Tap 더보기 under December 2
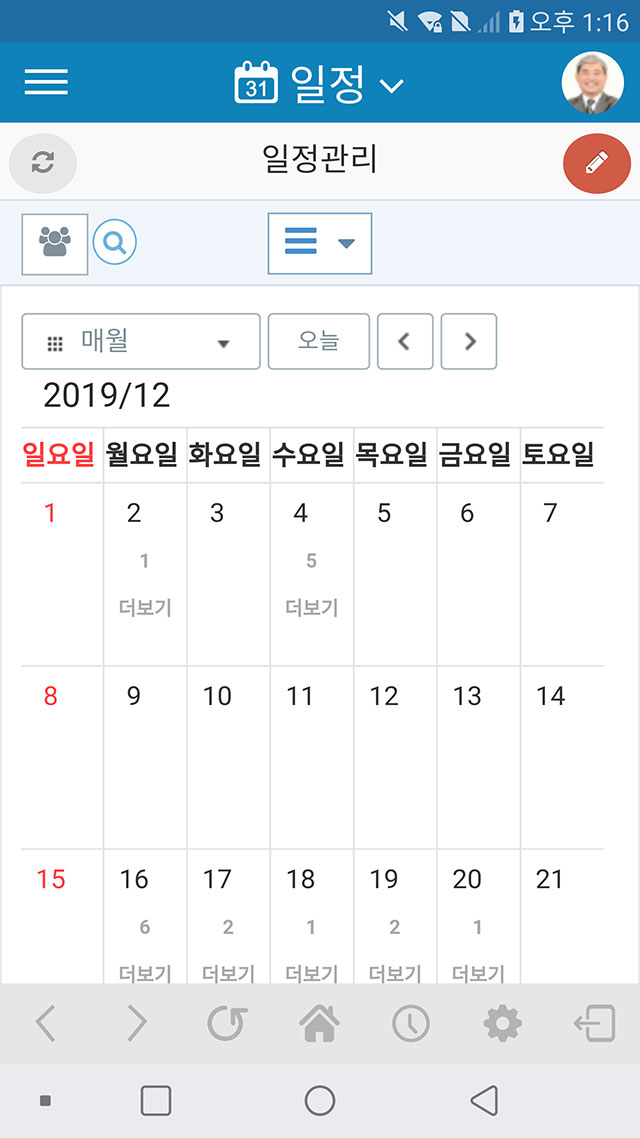This screenshot has width=640, height=1138. click(x=145, y=608)
